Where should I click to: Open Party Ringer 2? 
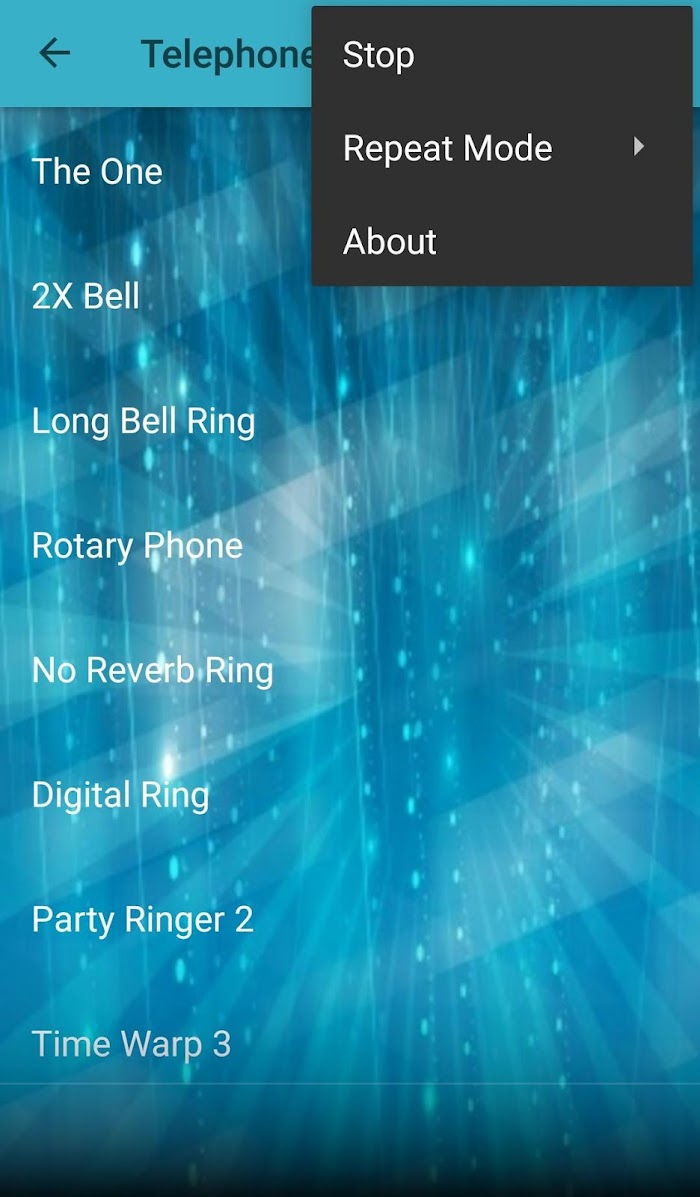pos(142,920)
